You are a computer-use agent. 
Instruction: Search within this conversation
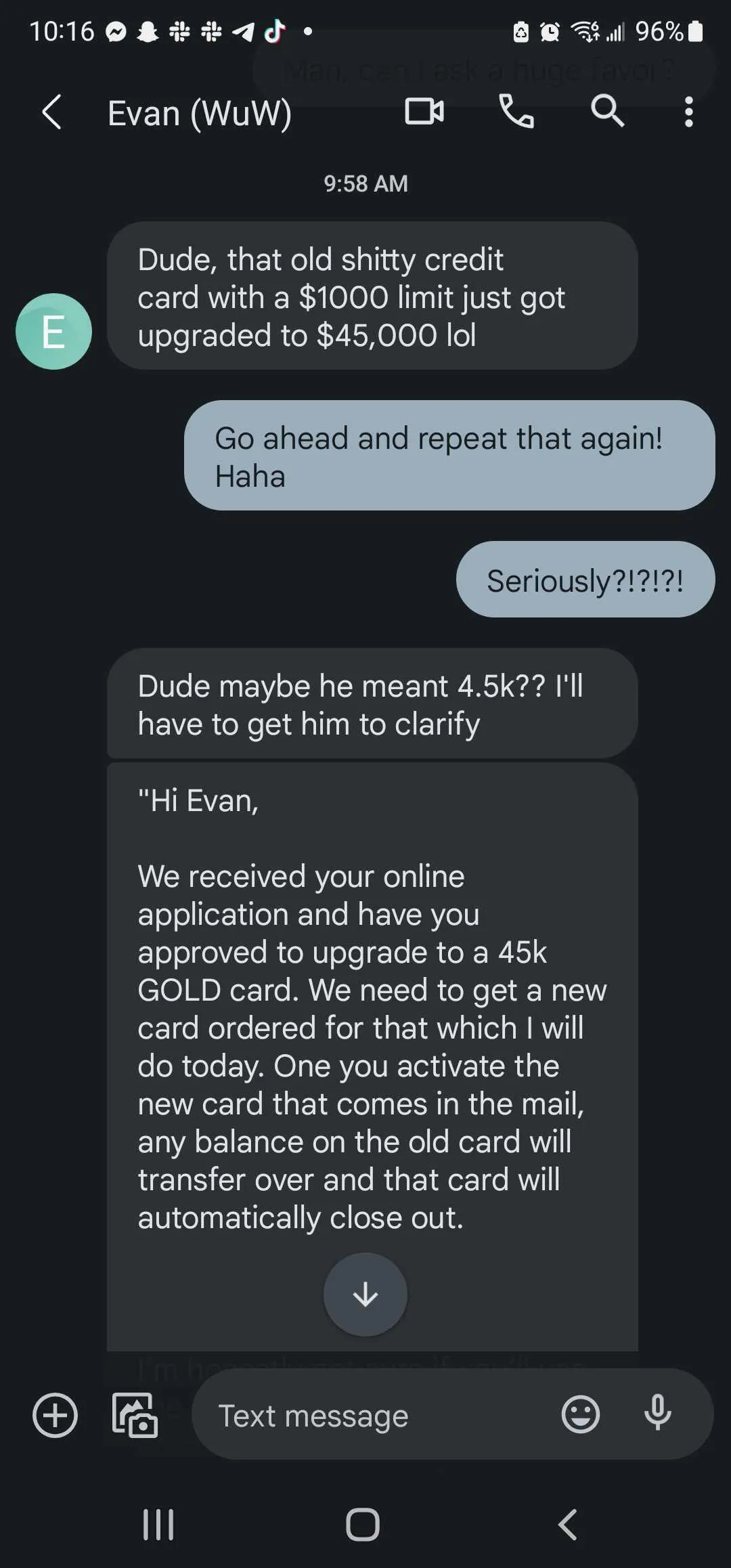607,111
